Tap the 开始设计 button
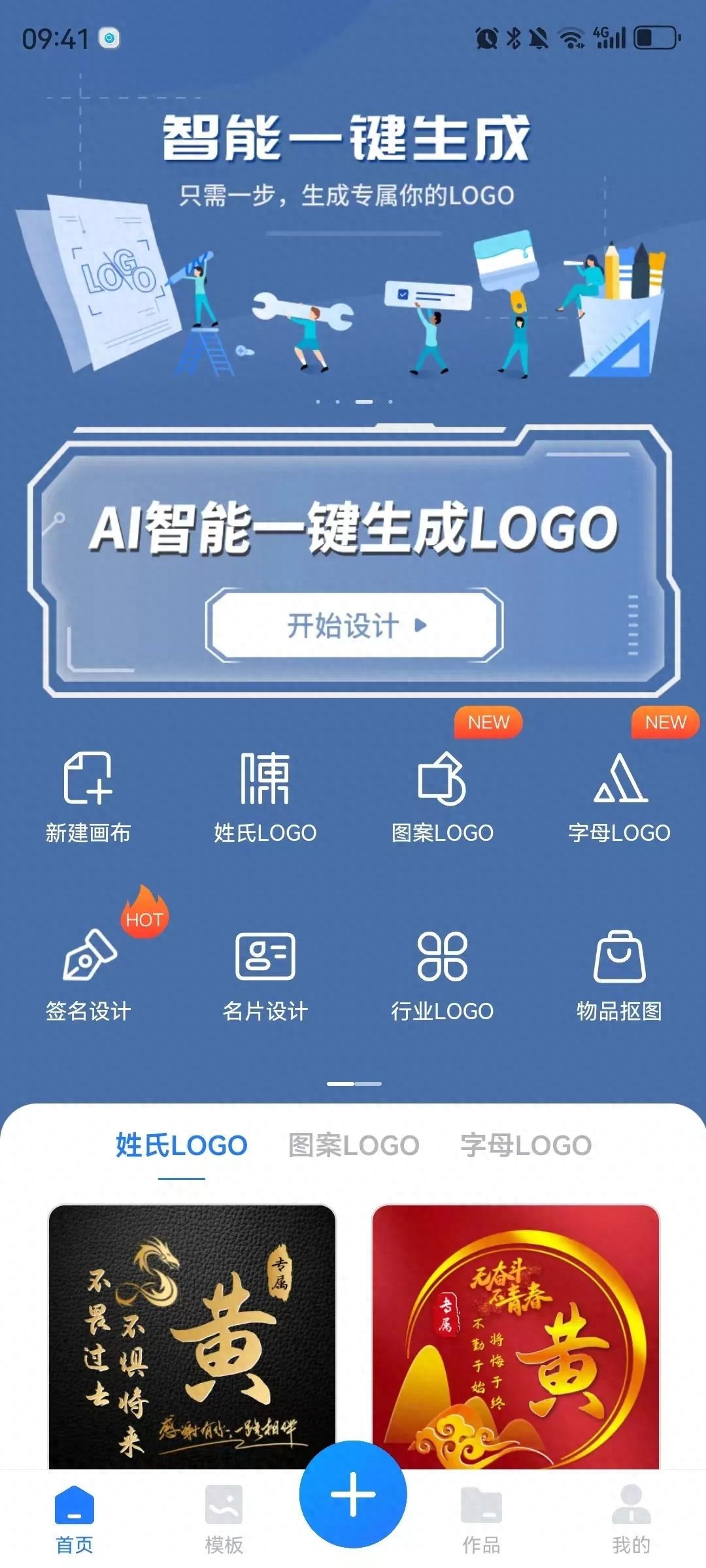706x1568 pixels. [x=354, y=625]
